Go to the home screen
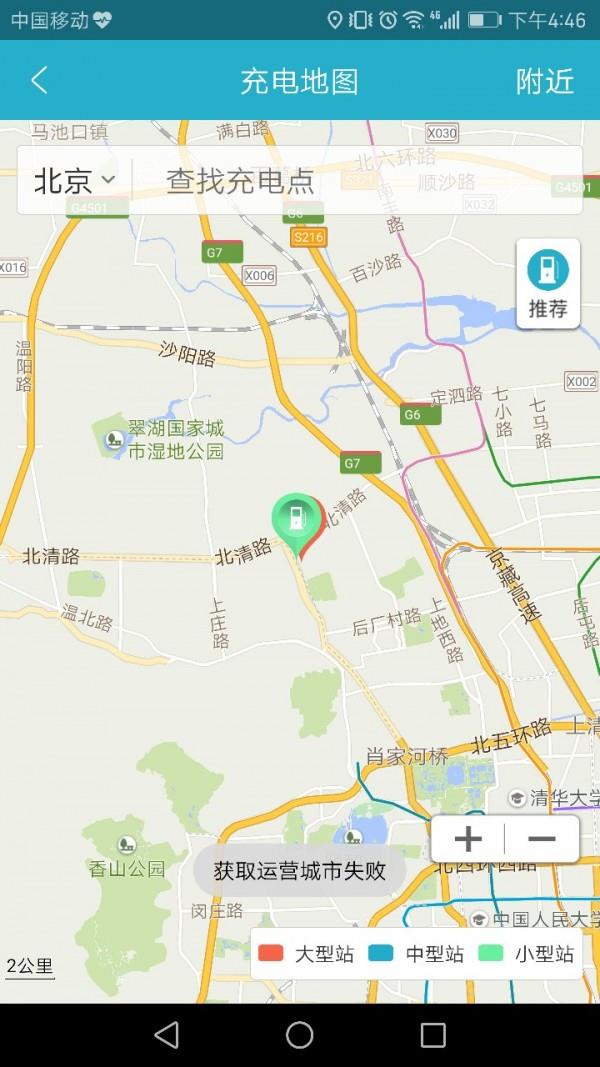The height and width of the screenshot is (1067, 600). point(299,1035)
